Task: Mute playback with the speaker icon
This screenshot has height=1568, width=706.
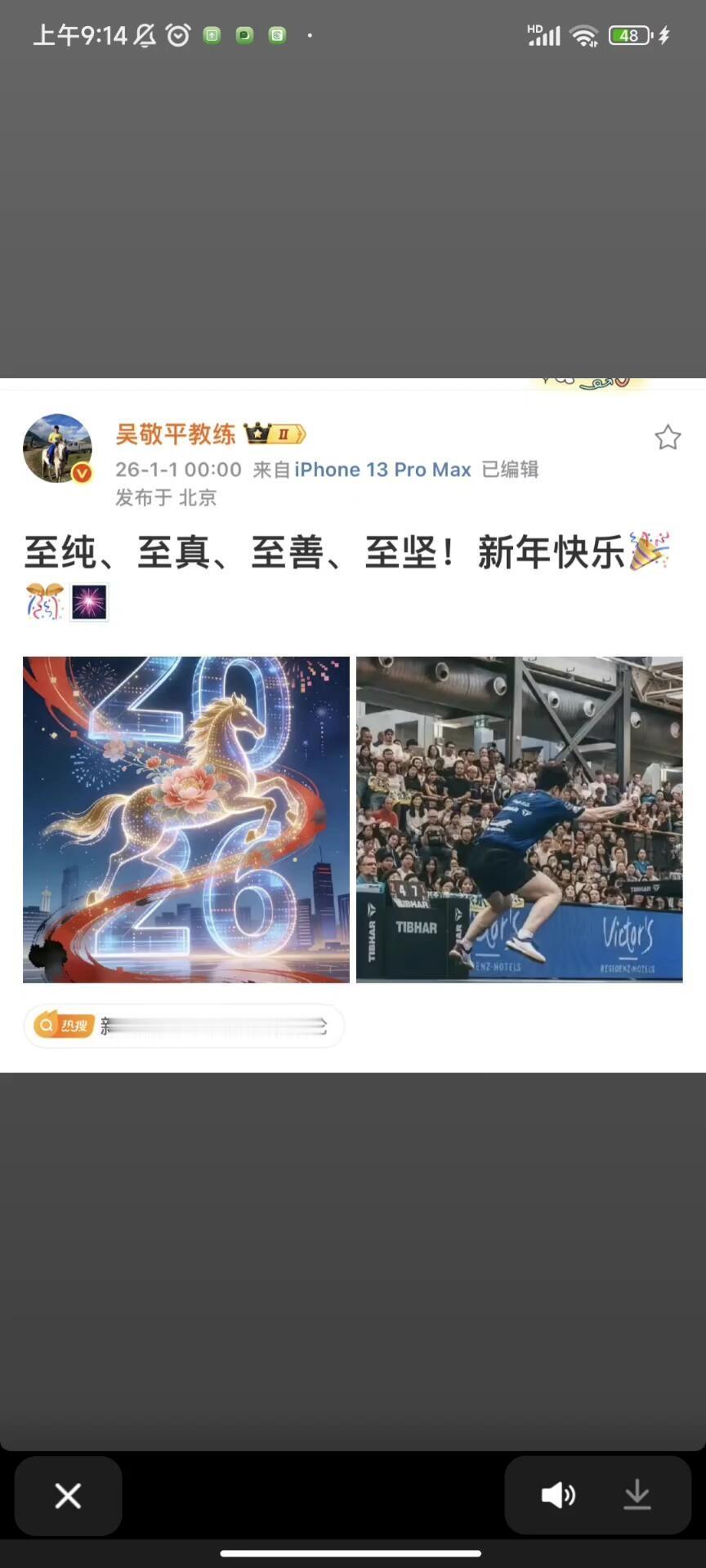Action: (x=558, y=1495)
